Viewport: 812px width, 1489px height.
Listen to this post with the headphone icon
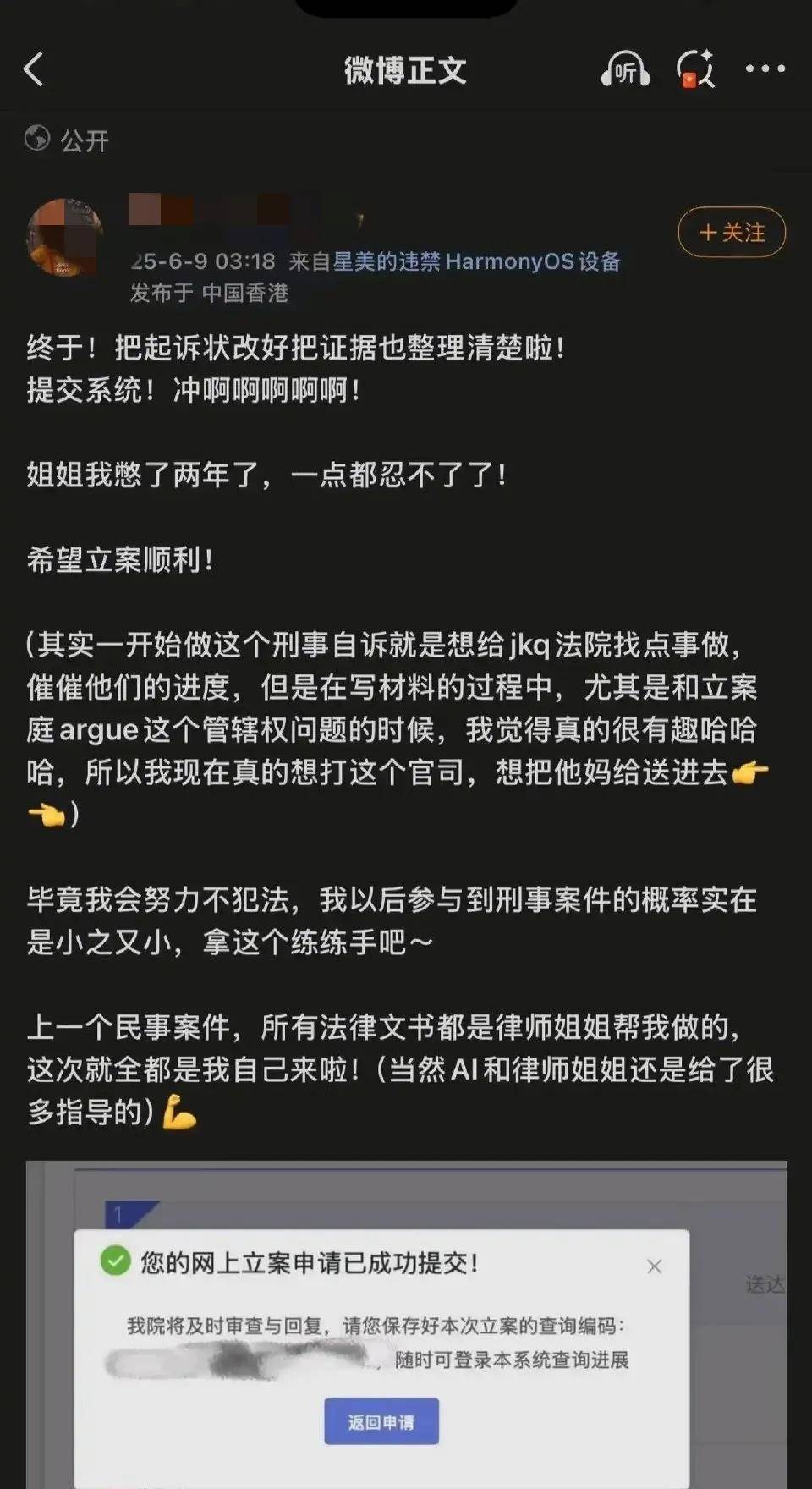[x=625, y=69]
